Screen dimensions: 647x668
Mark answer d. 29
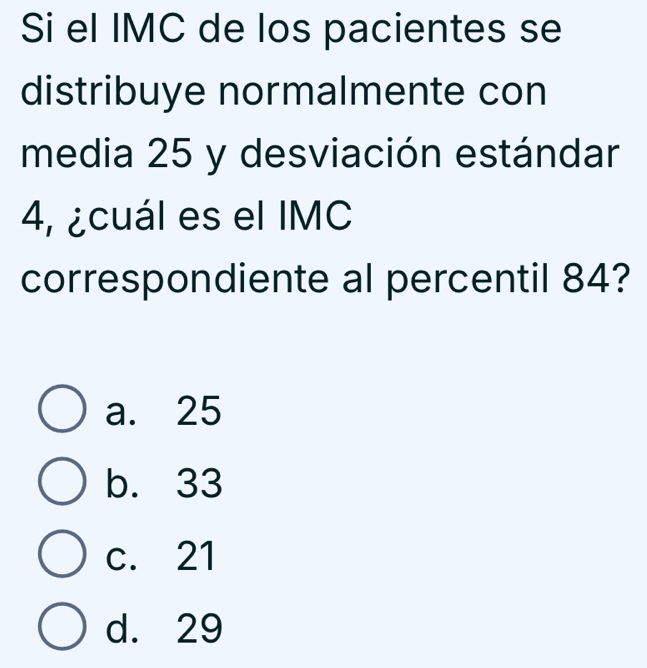coord(61,629)
